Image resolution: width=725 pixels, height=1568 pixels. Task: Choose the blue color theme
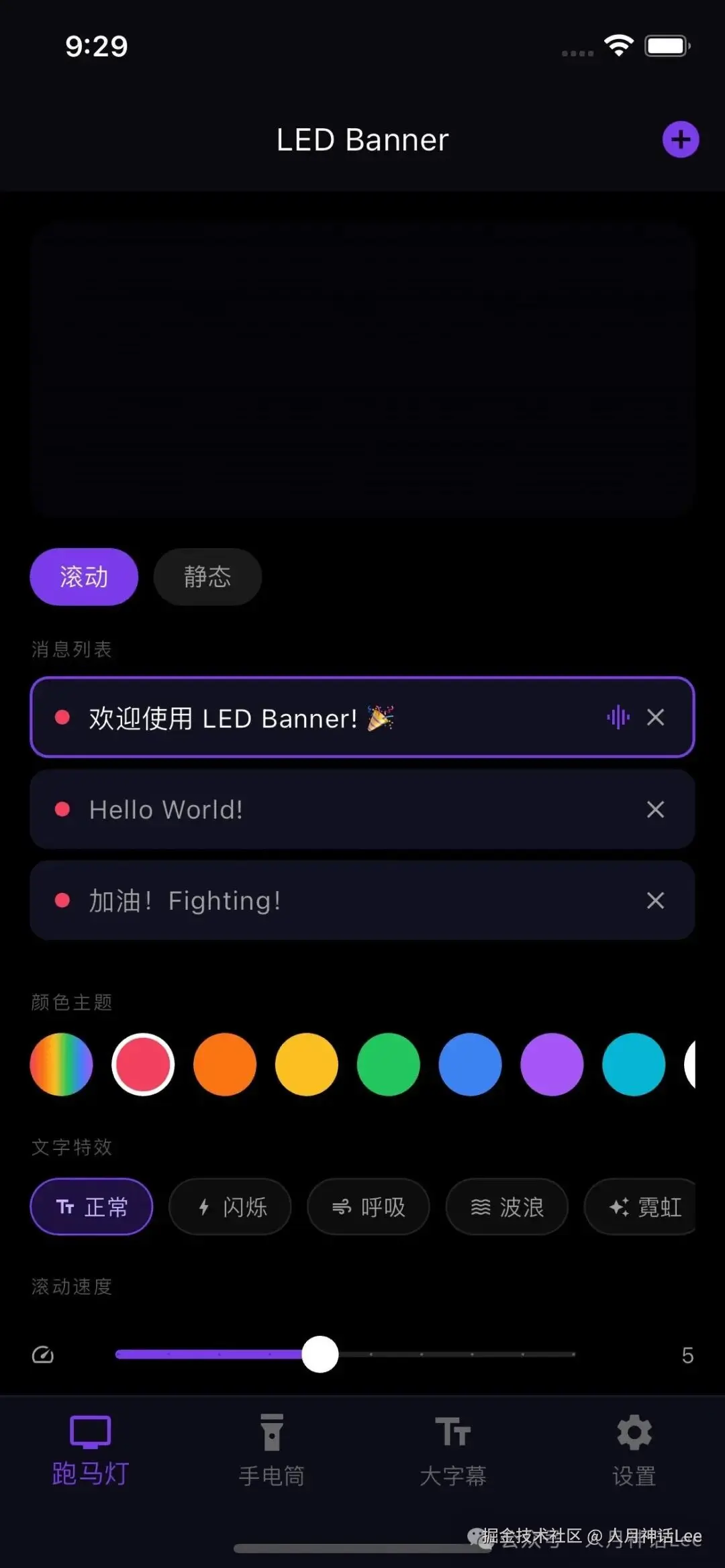click(x=470, y=1064)
